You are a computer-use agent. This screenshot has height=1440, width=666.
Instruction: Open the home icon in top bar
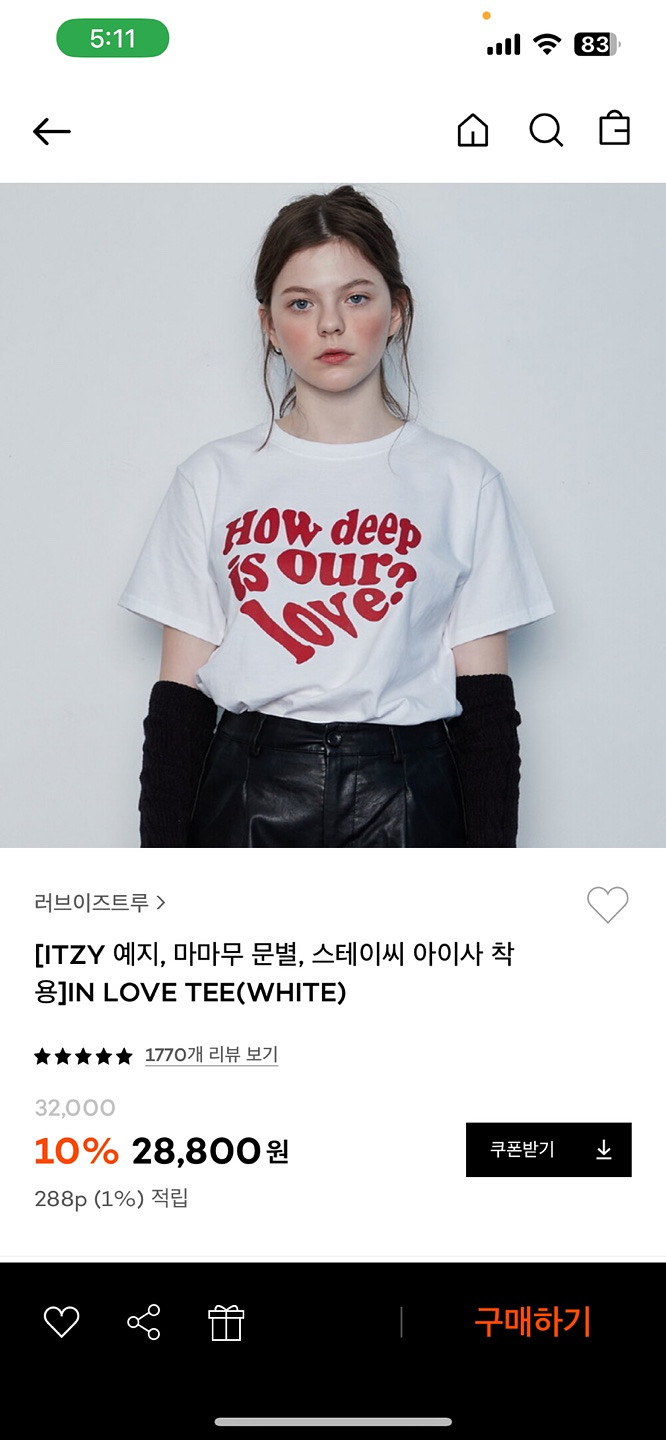coord(473,130)
